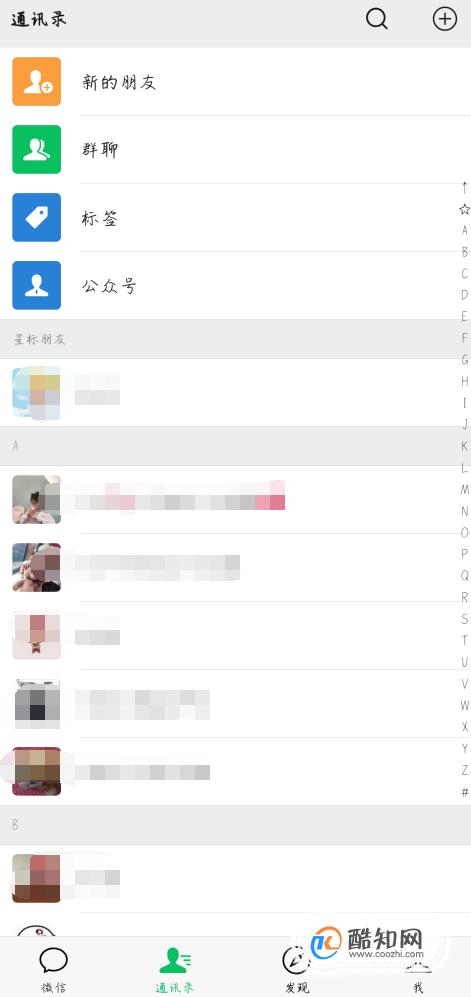Open 新的朋友 new friends row

pyautogui.click(x=235, y=81)
